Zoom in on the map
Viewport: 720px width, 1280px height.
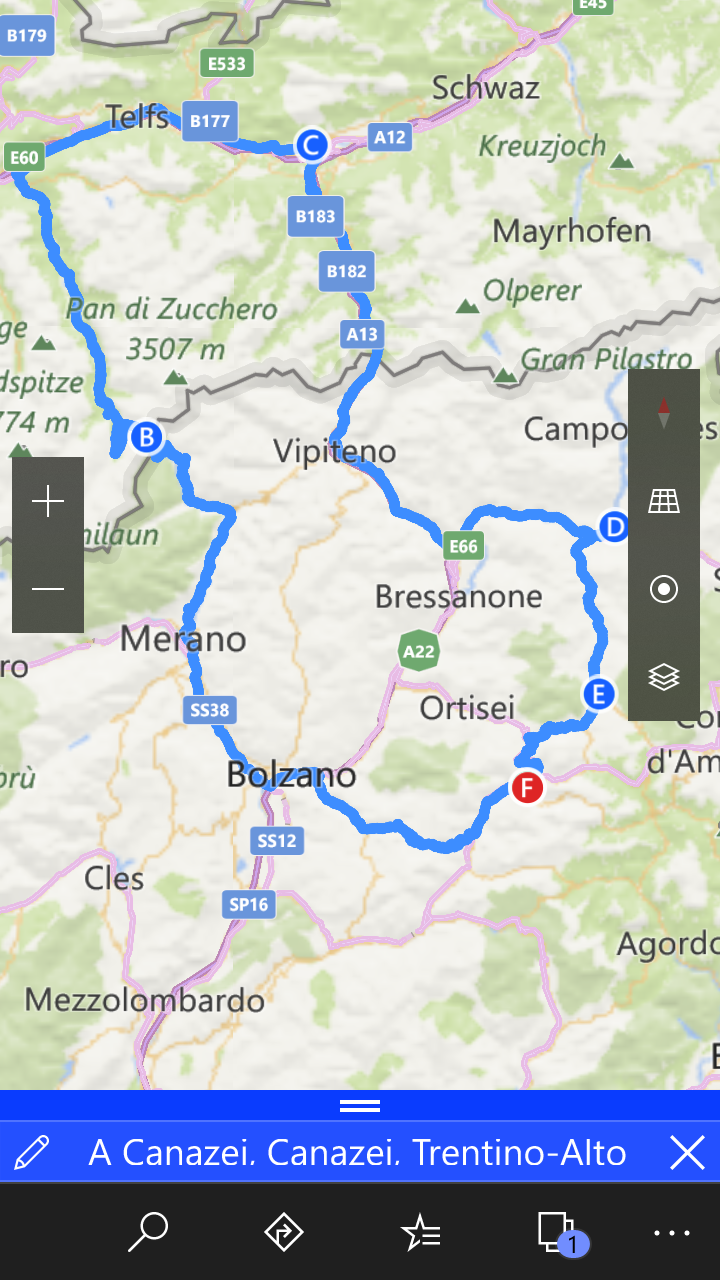48,502
